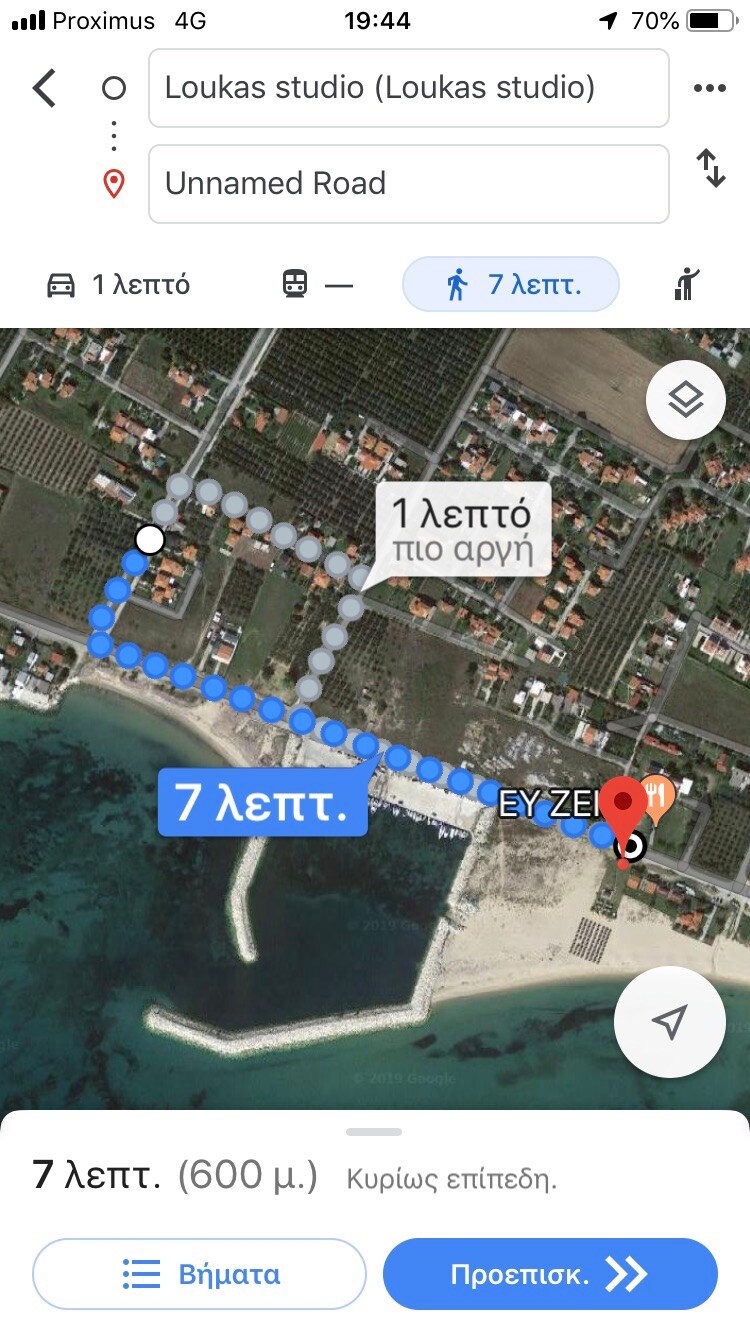The image size is (750, 1334).
Task: Edit the Loukas studio starting point field
Action: pos(408,88)
